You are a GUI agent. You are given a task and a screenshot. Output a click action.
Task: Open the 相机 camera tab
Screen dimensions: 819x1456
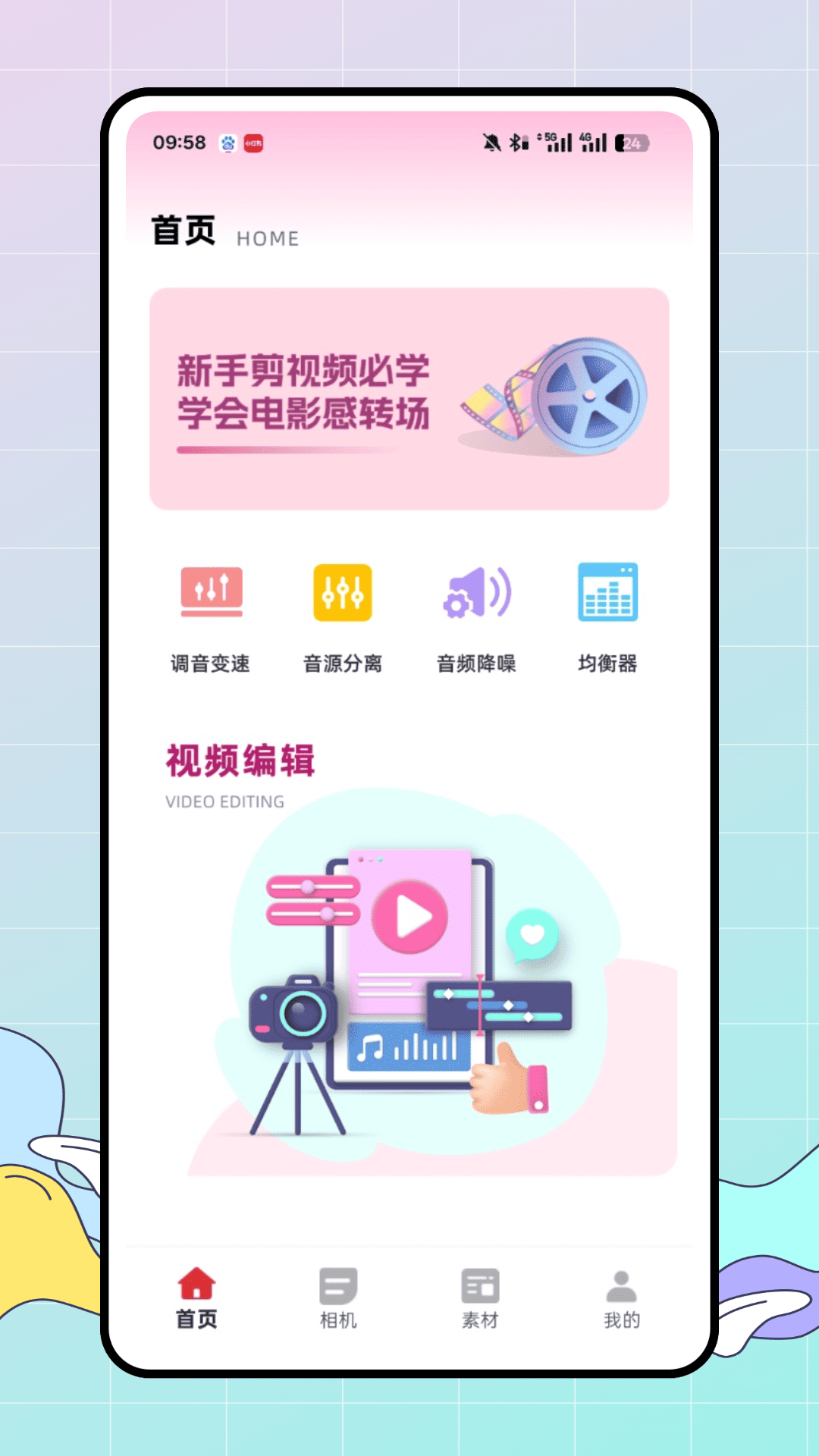tap(338, 1297)
